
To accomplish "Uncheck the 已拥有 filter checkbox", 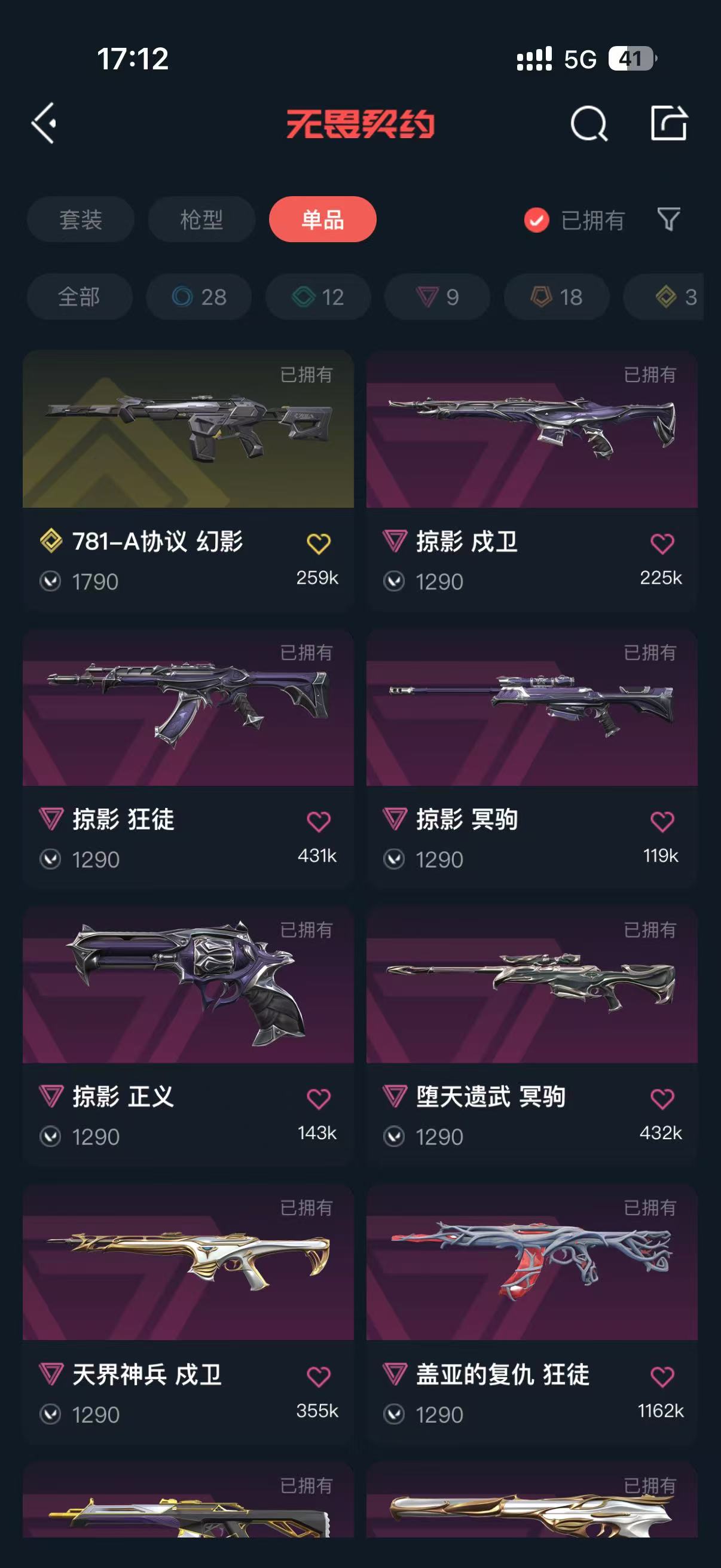I will [536, 220].
